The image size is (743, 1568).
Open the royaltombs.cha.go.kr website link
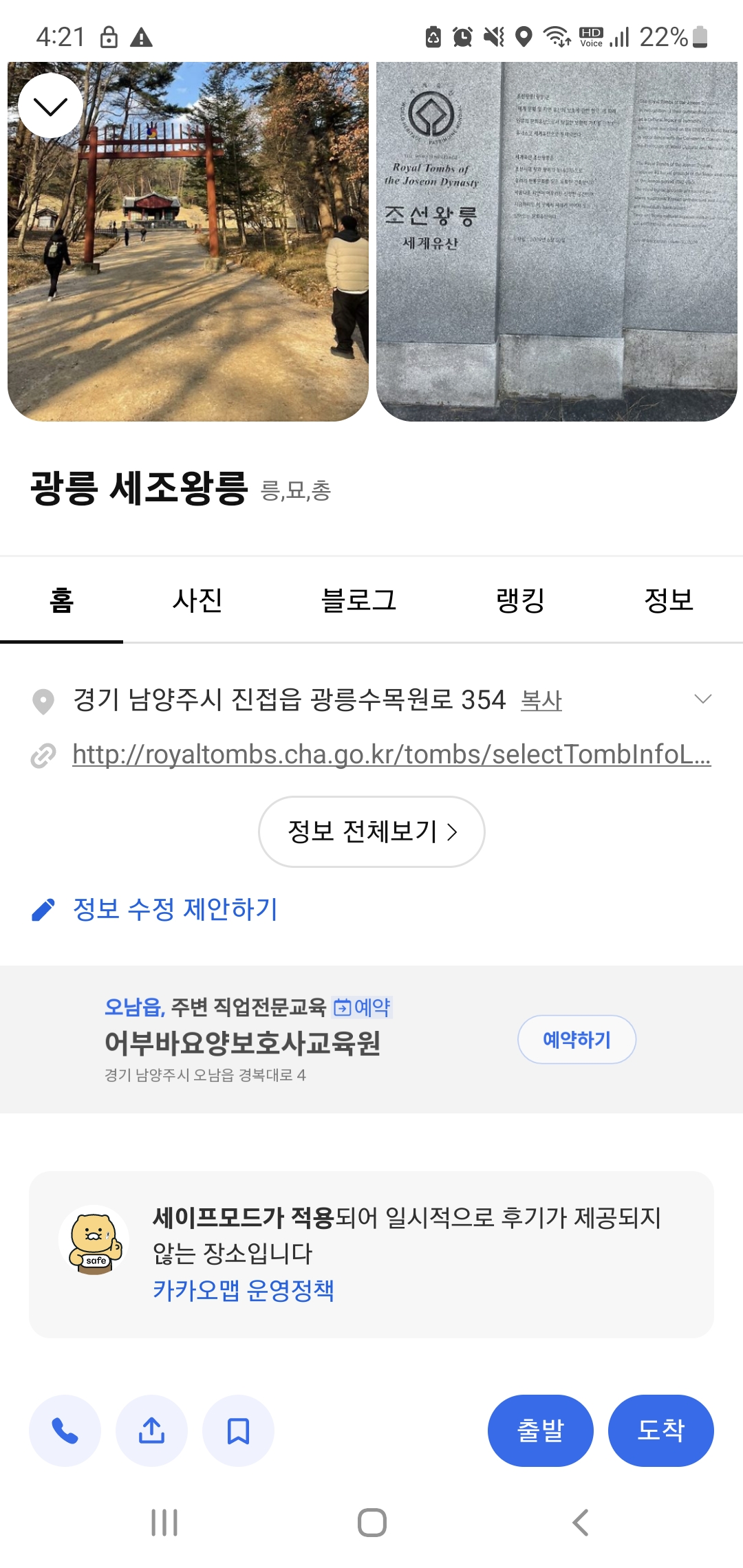(x=391, y=754)
